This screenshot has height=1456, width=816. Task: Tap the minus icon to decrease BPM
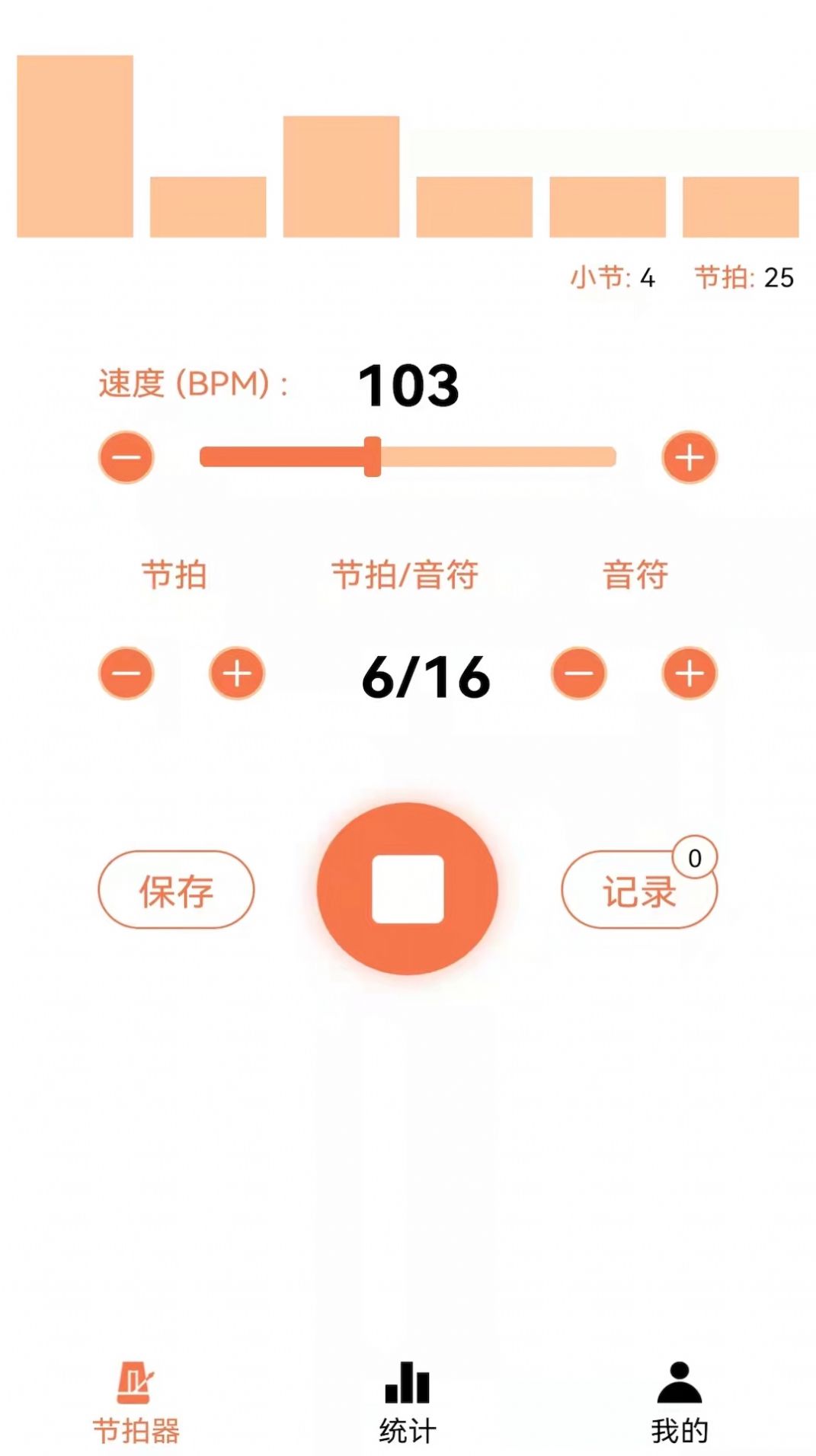126,457
